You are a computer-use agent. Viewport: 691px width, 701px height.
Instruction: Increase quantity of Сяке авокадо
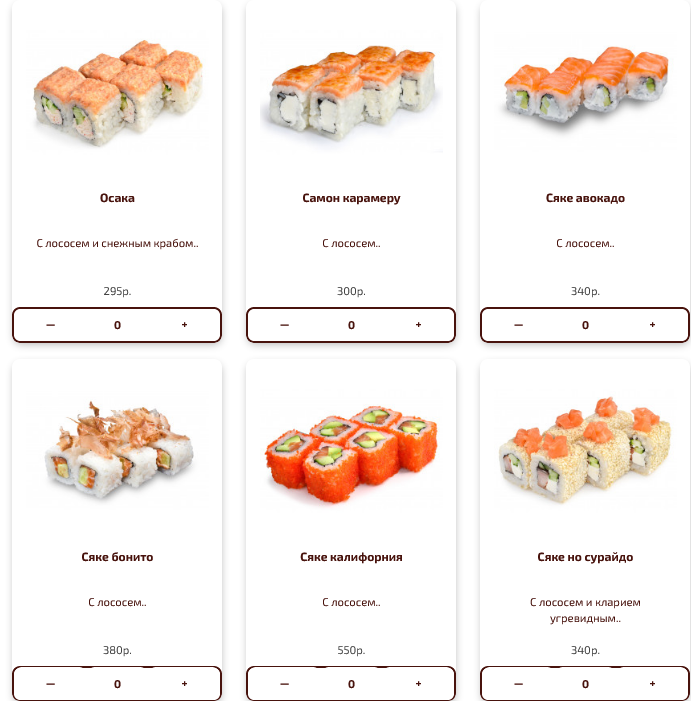tap(652, 325)
